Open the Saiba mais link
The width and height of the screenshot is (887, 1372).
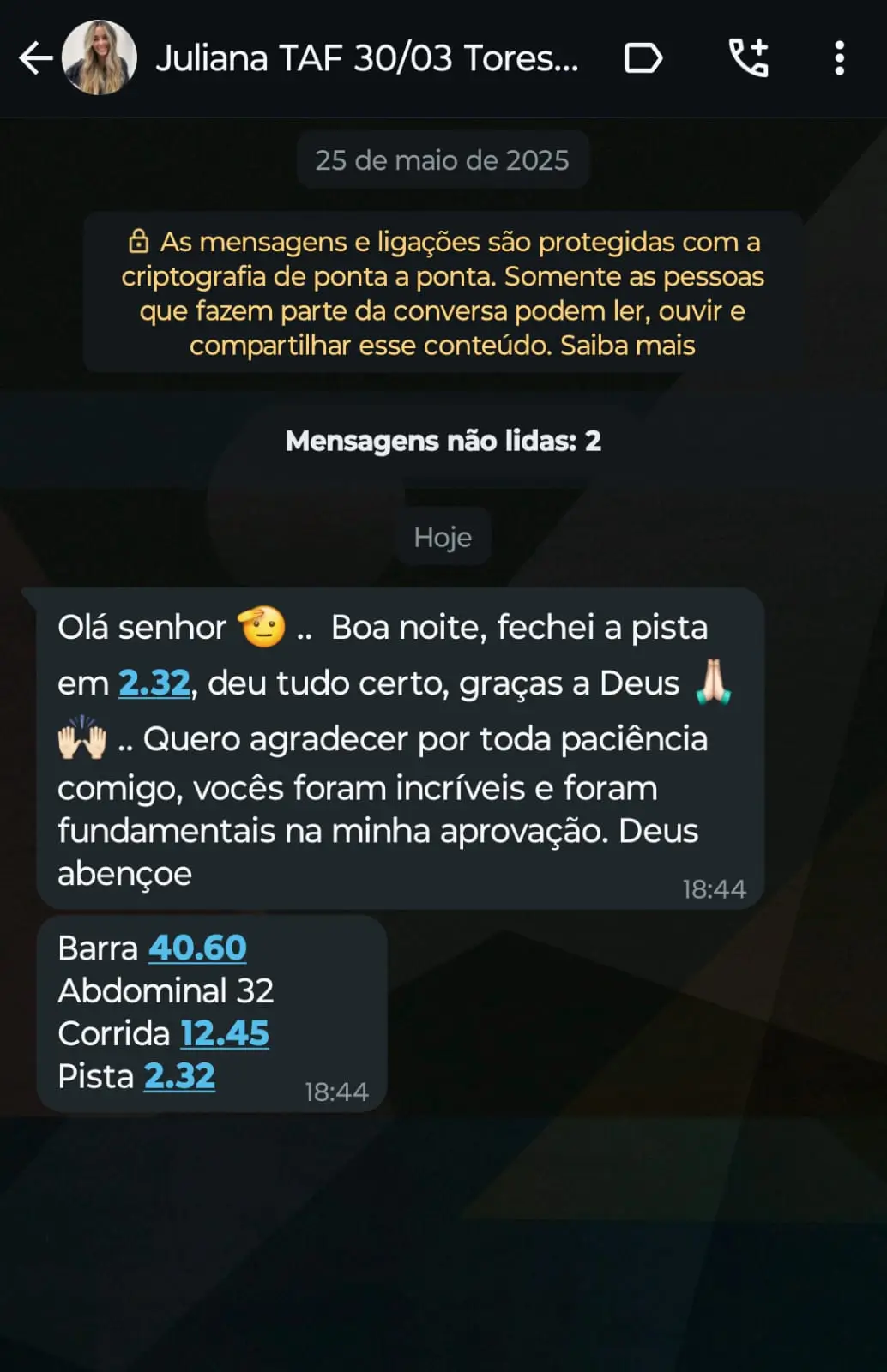629,346
